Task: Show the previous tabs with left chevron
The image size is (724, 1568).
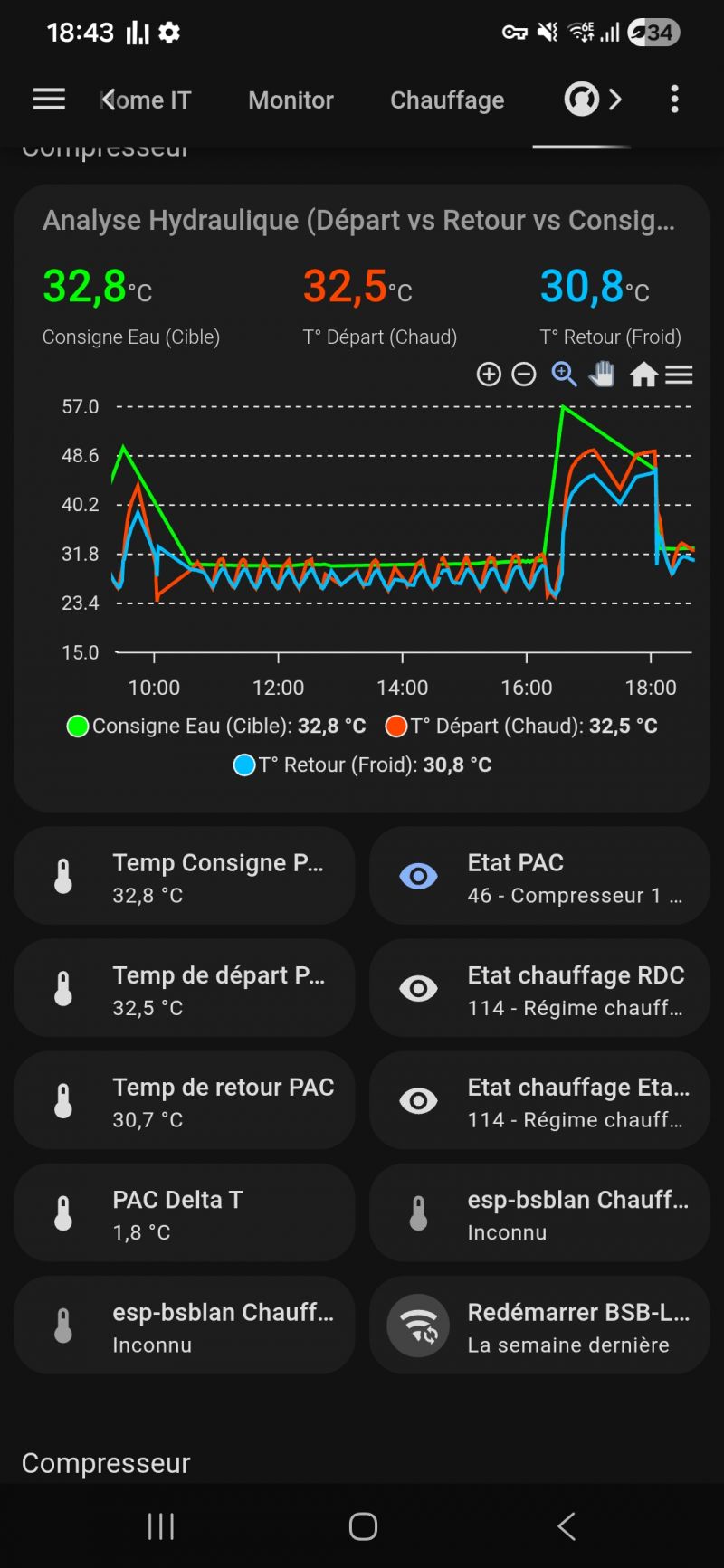Action: [109, 100]
